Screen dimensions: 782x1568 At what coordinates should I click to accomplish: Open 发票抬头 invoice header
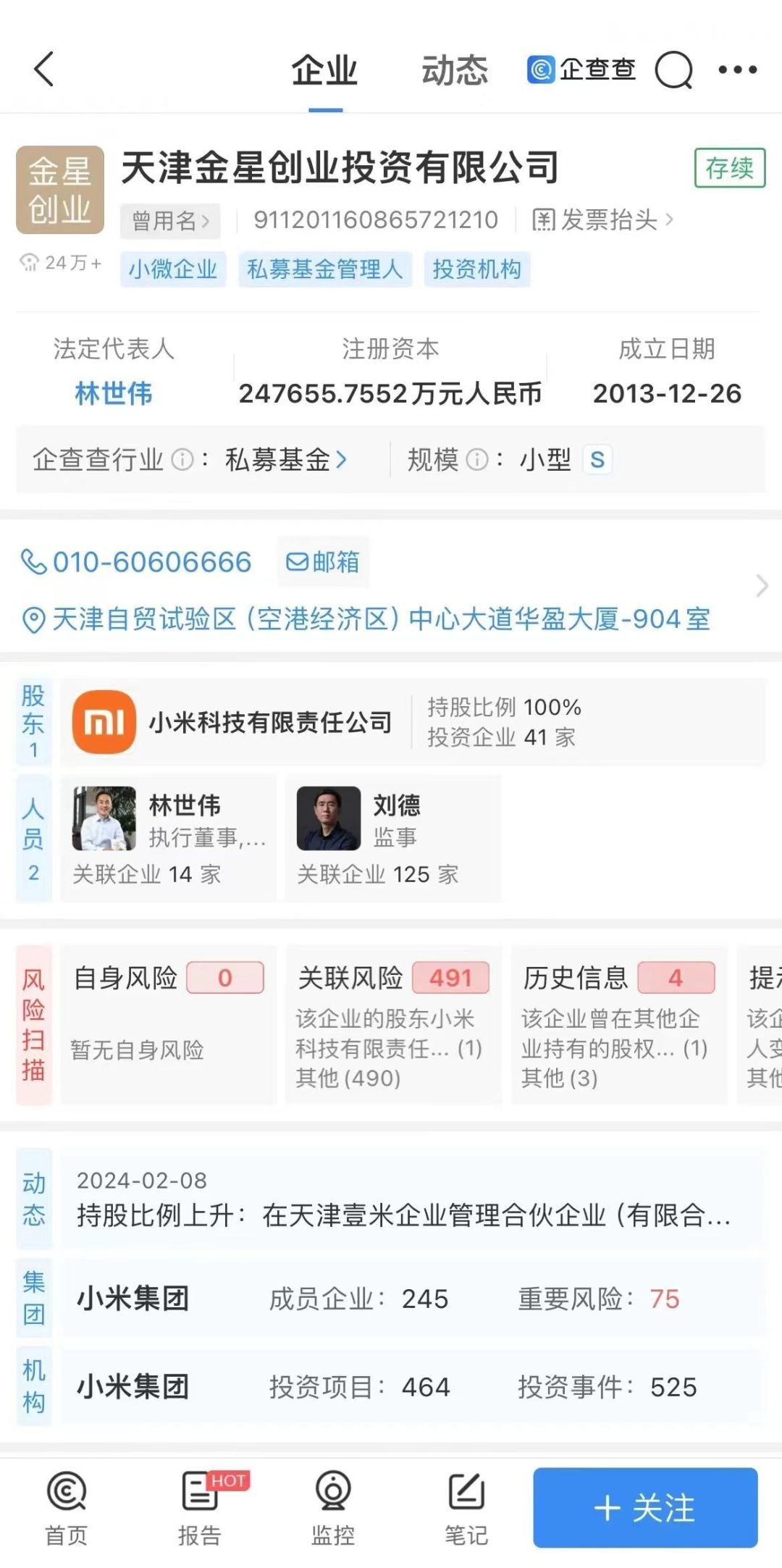pos(602,219)
